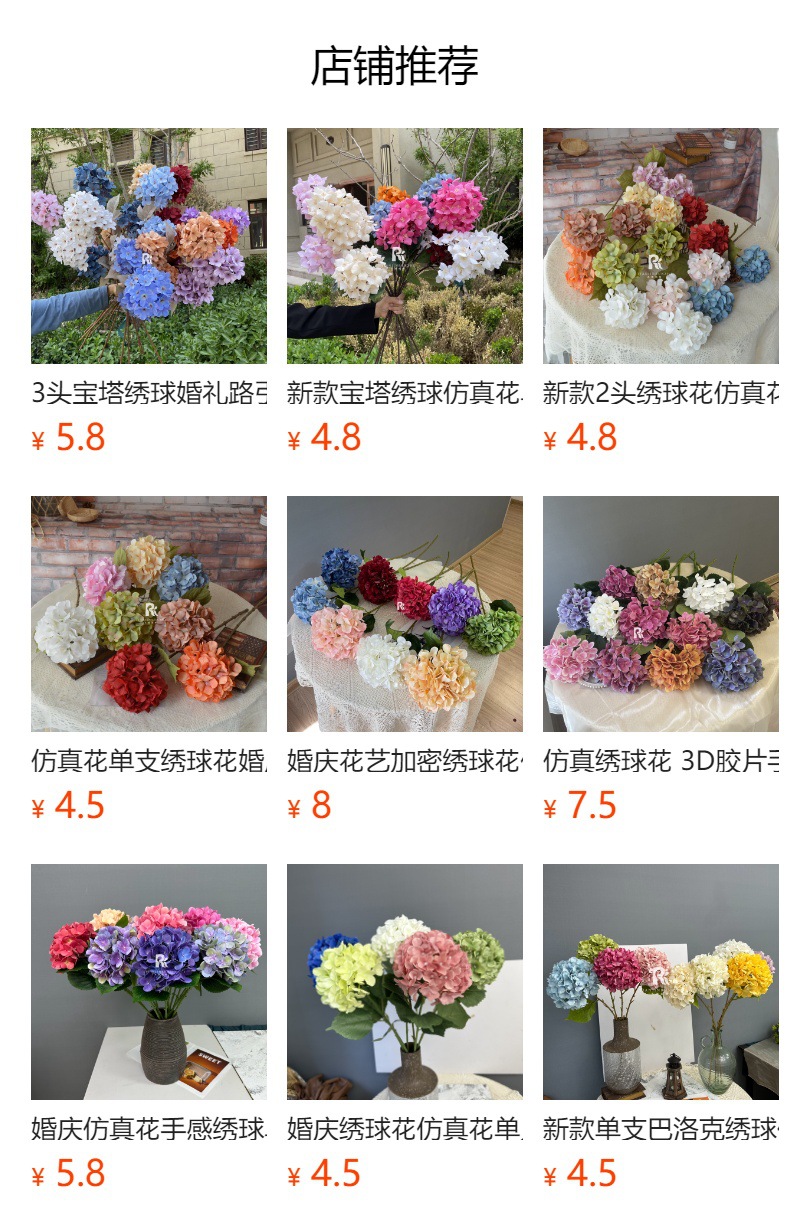Image resolution: width=790 pixels, height=1232 pixels.
Task: Open the 婚庆仿真花手感绣球 product card
Action: pos(148,982)
